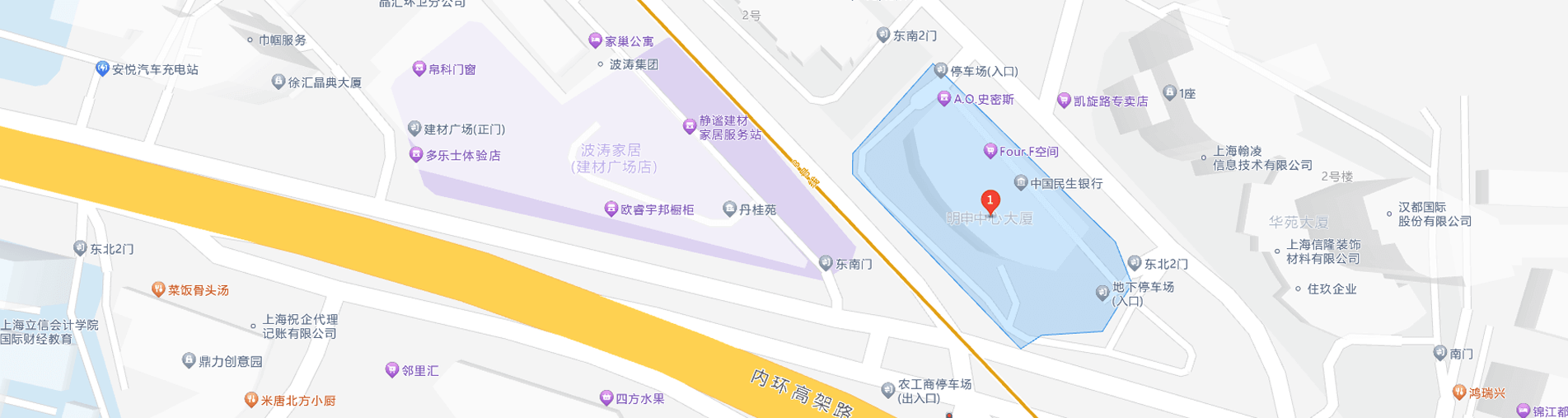1568x418 pixels.
Task: Select the 菜饭骨头汤 restaurant marker
Action: coord(158,289)
